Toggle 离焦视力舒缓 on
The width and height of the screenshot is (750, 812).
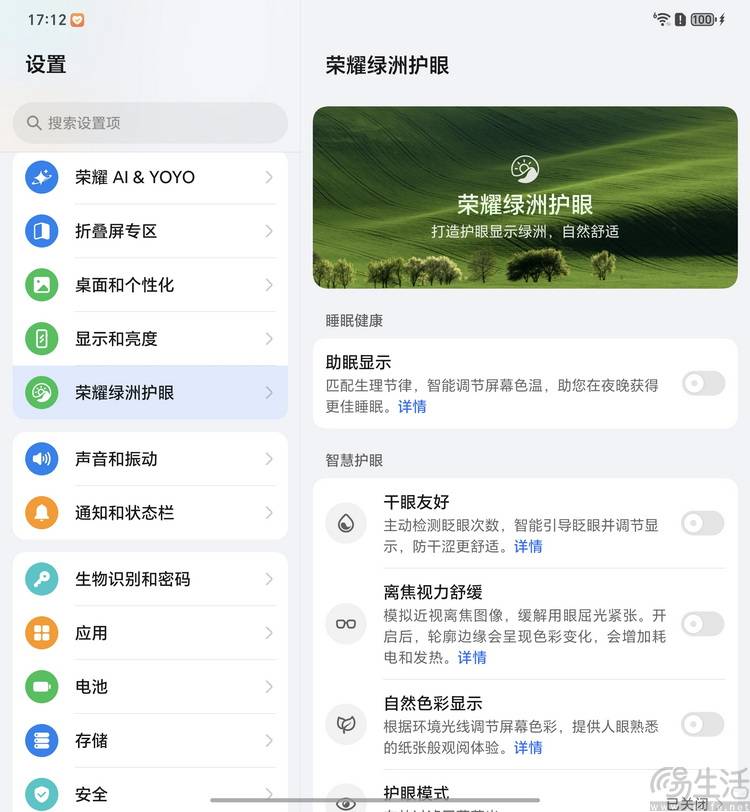click(702, 624)
